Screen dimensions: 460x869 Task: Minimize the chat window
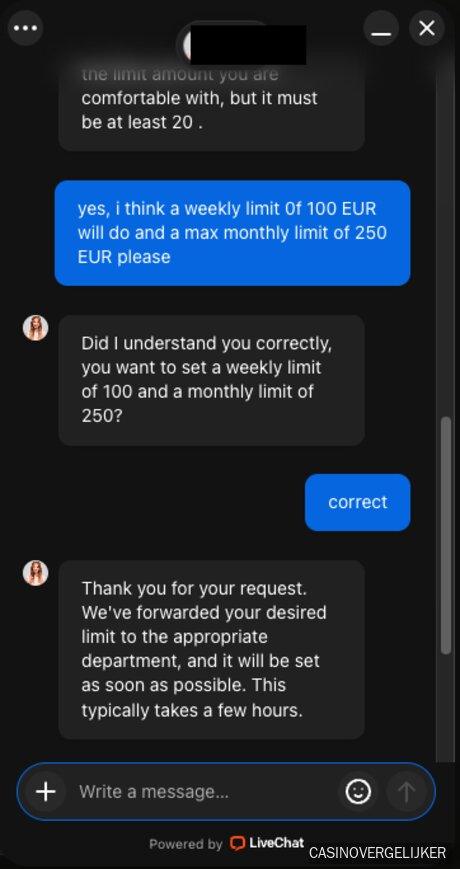coord(381,28)
